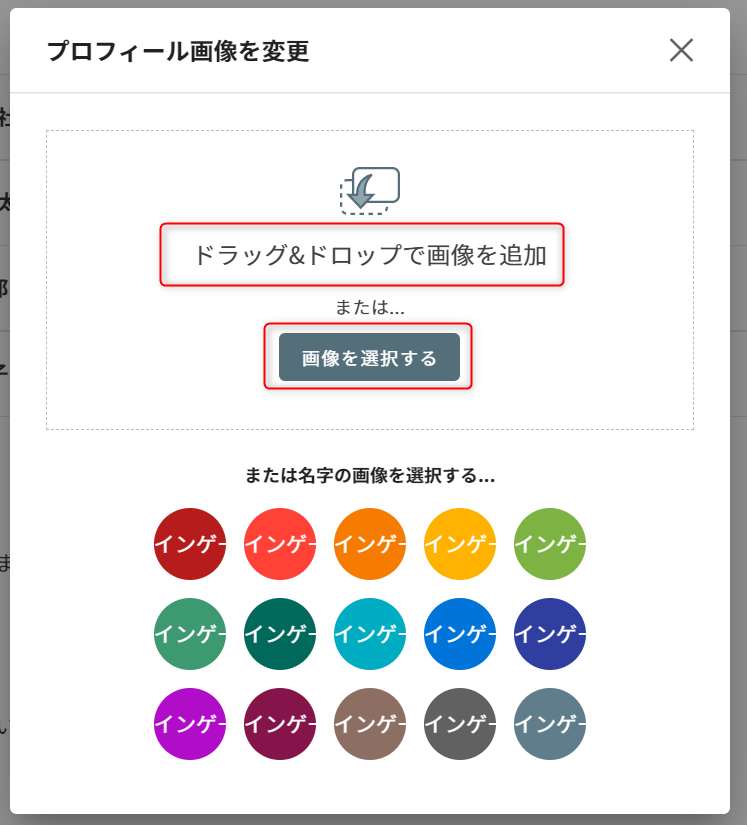Pick the orange インゲー avatar
The width and height of the screenshot is (747, 825).
point(370,544)
